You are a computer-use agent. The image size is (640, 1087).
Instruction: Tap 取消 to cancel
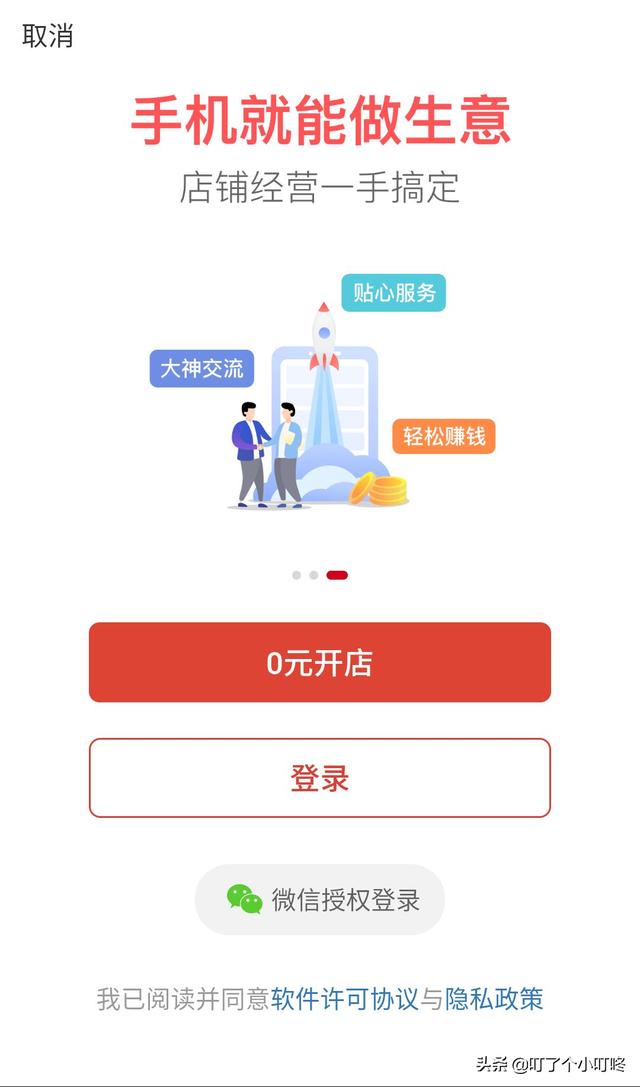tap(47, 35)
